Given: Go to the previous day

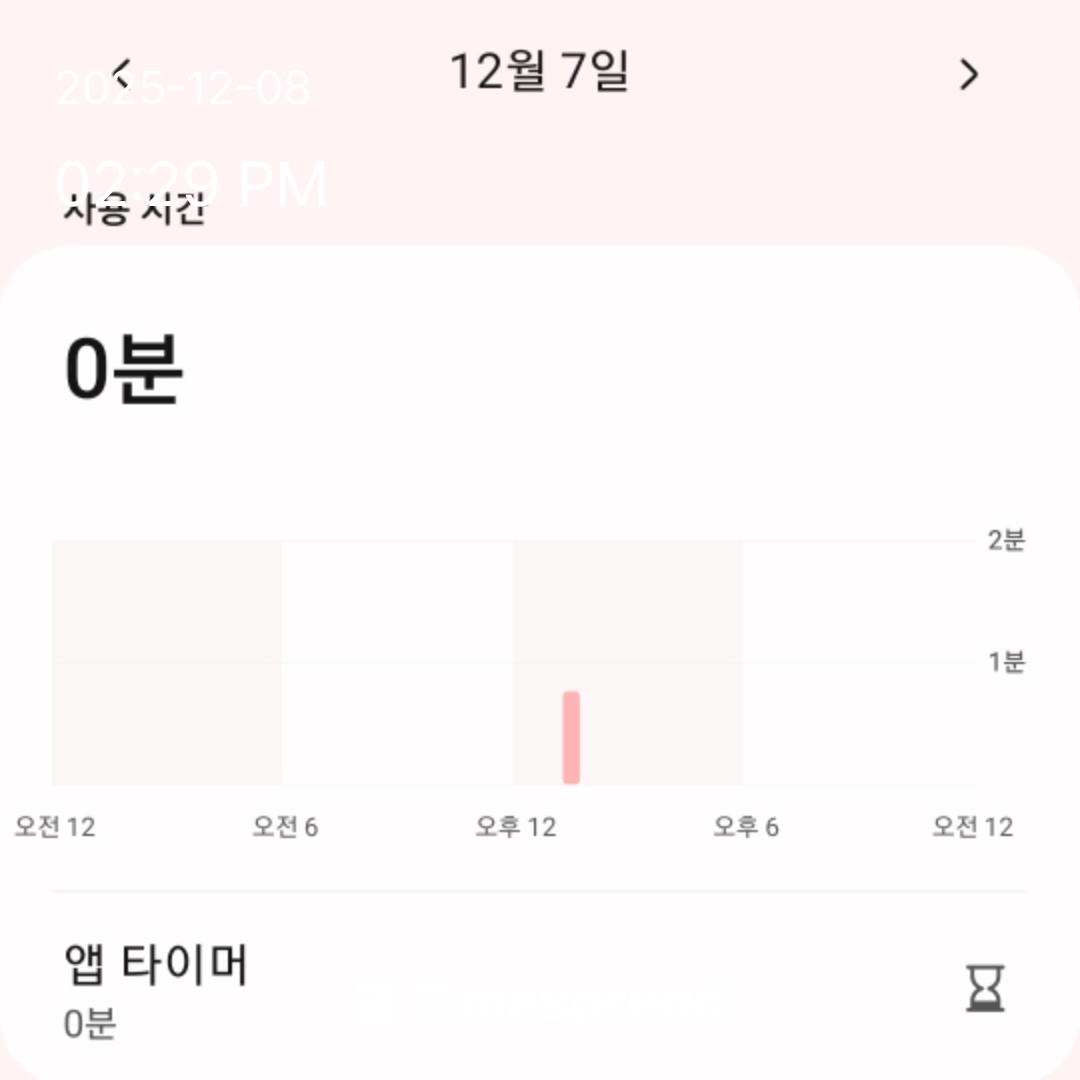Looking at the screenshot, I should click(122, 73).
